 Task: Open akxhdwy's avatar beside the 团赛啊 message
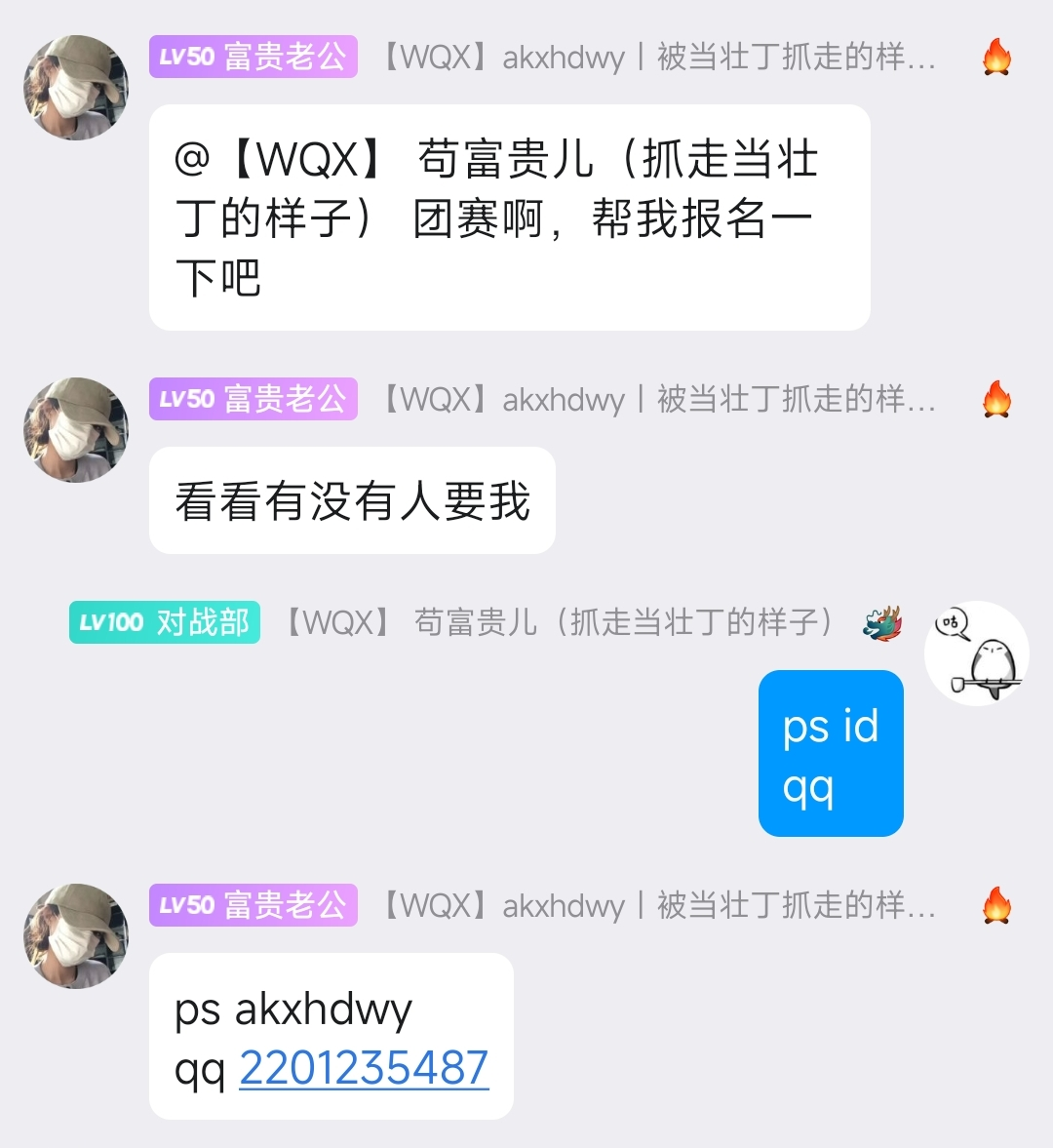coord(76,88)
